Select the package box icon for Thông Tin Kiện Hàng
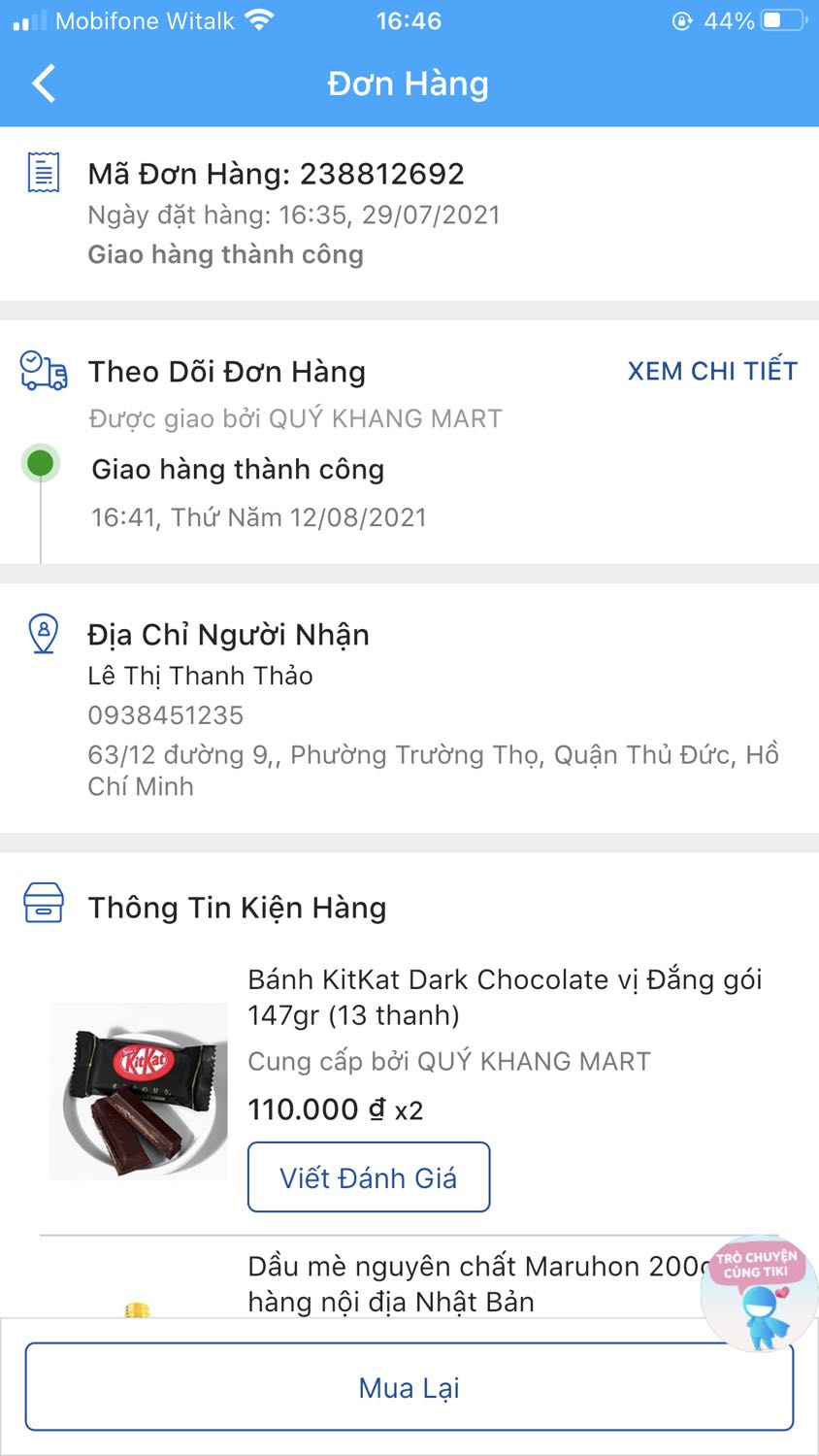This screenshot has width=819, height=1456. click(44, 904)
